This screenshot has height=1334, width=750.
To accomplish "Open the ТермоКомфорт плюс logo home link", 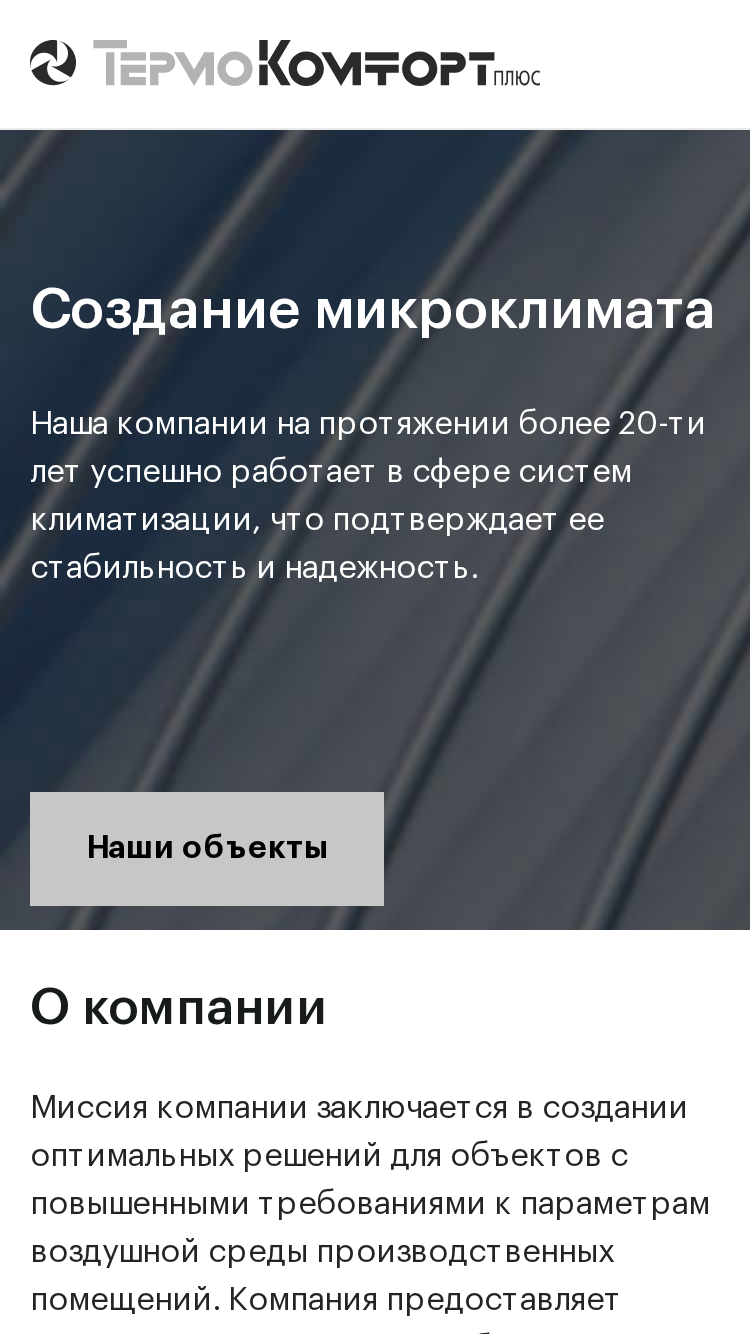I will point(285,64).
